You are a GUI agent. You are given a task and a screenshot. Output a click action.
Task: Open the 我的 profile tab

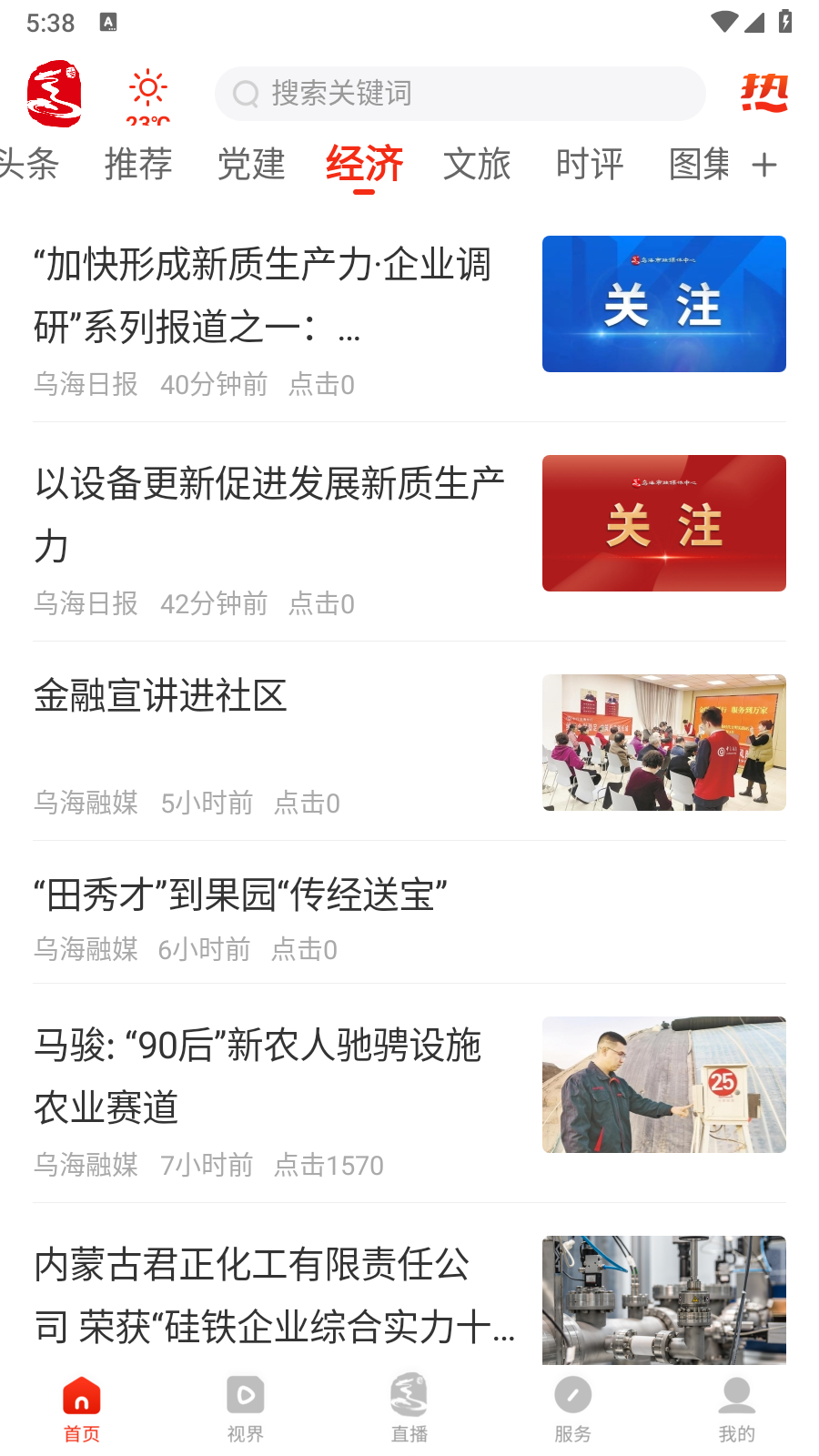736,1408
